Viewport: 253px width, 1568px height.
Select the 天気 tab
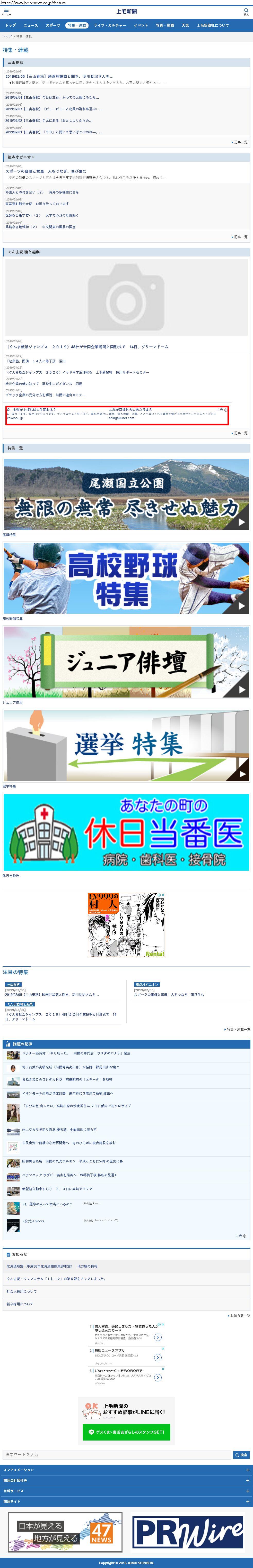coord(185,25)
